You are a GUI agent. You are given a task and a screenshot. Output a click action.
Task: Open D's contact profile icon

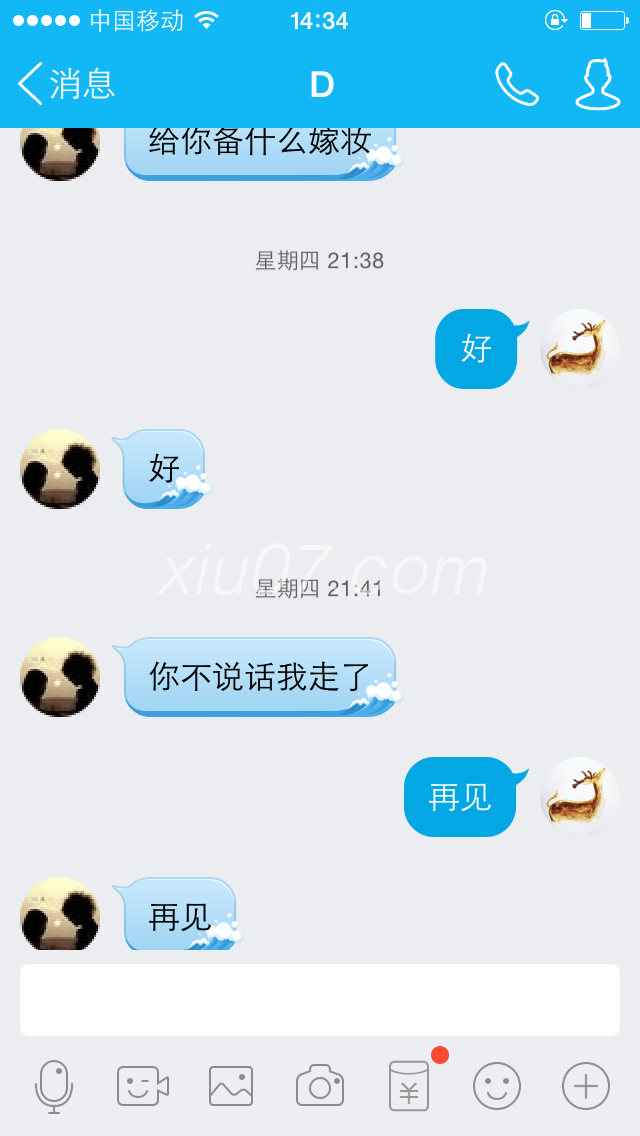pyautogui.click(x=597, y=84)
